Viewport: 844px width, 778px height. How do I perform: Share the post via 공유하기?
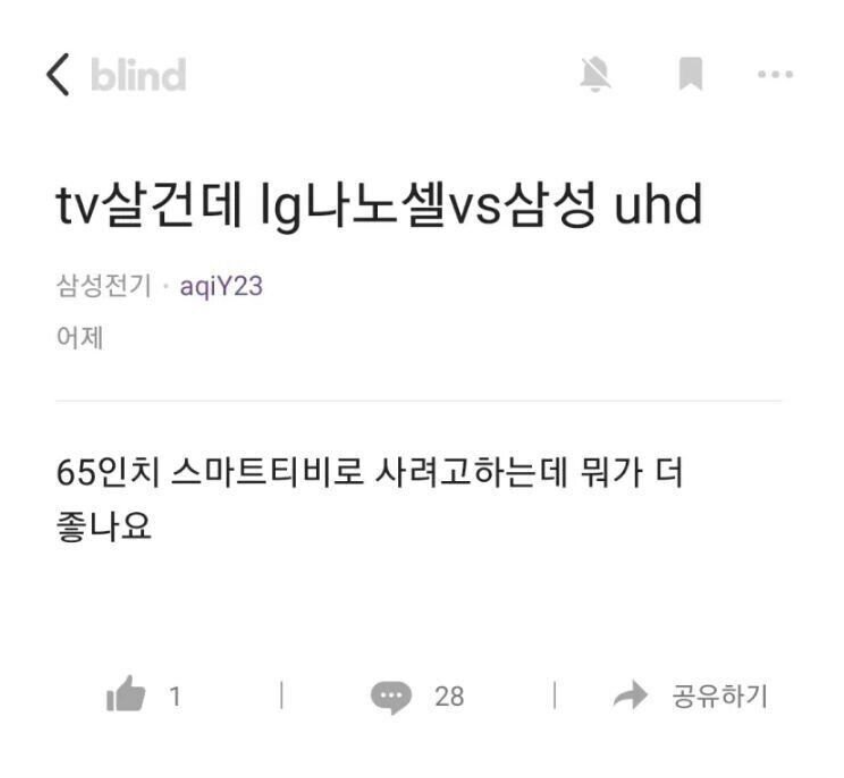(x=693, y=696)
